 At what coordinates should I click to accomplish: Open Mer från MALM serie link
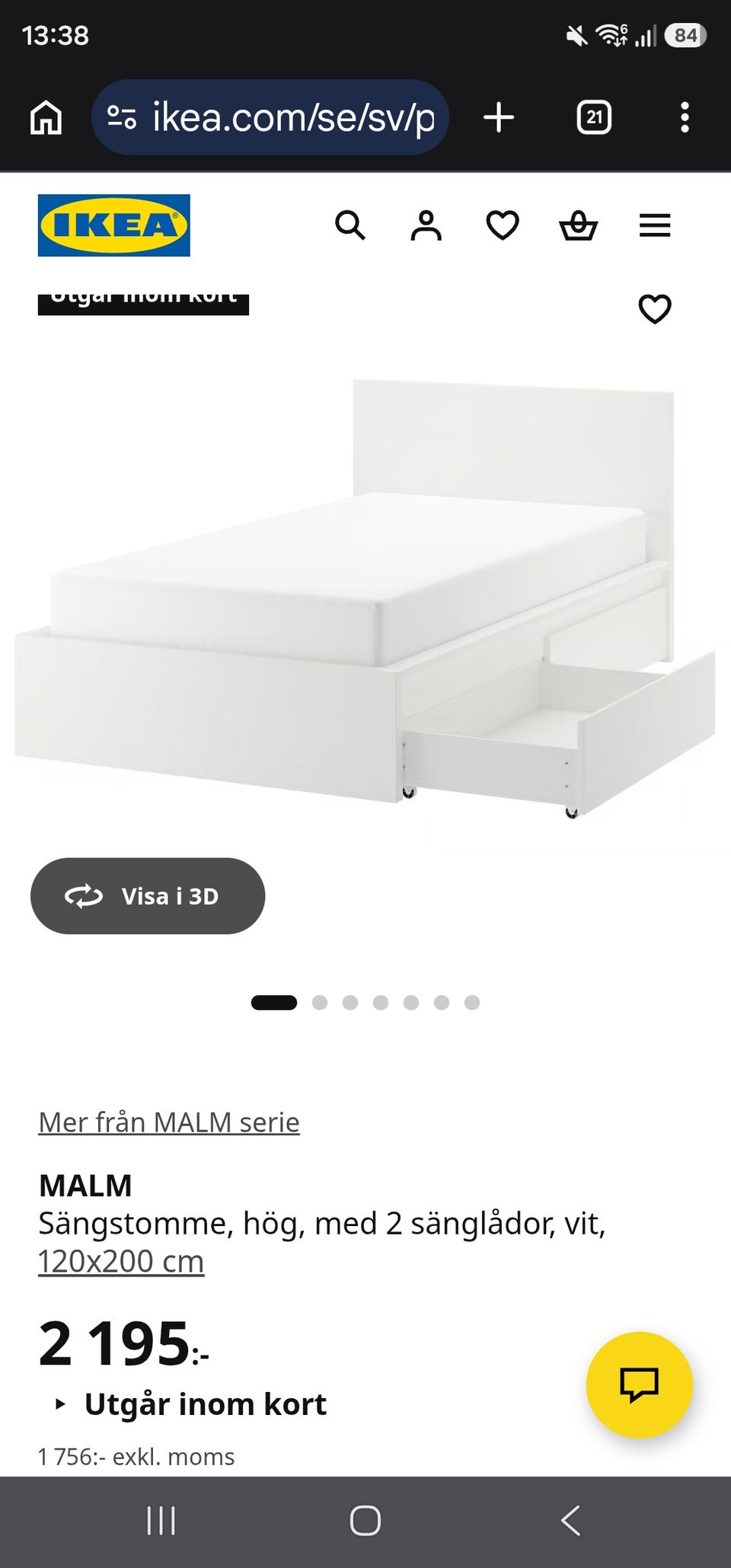tap(169, 1122)
